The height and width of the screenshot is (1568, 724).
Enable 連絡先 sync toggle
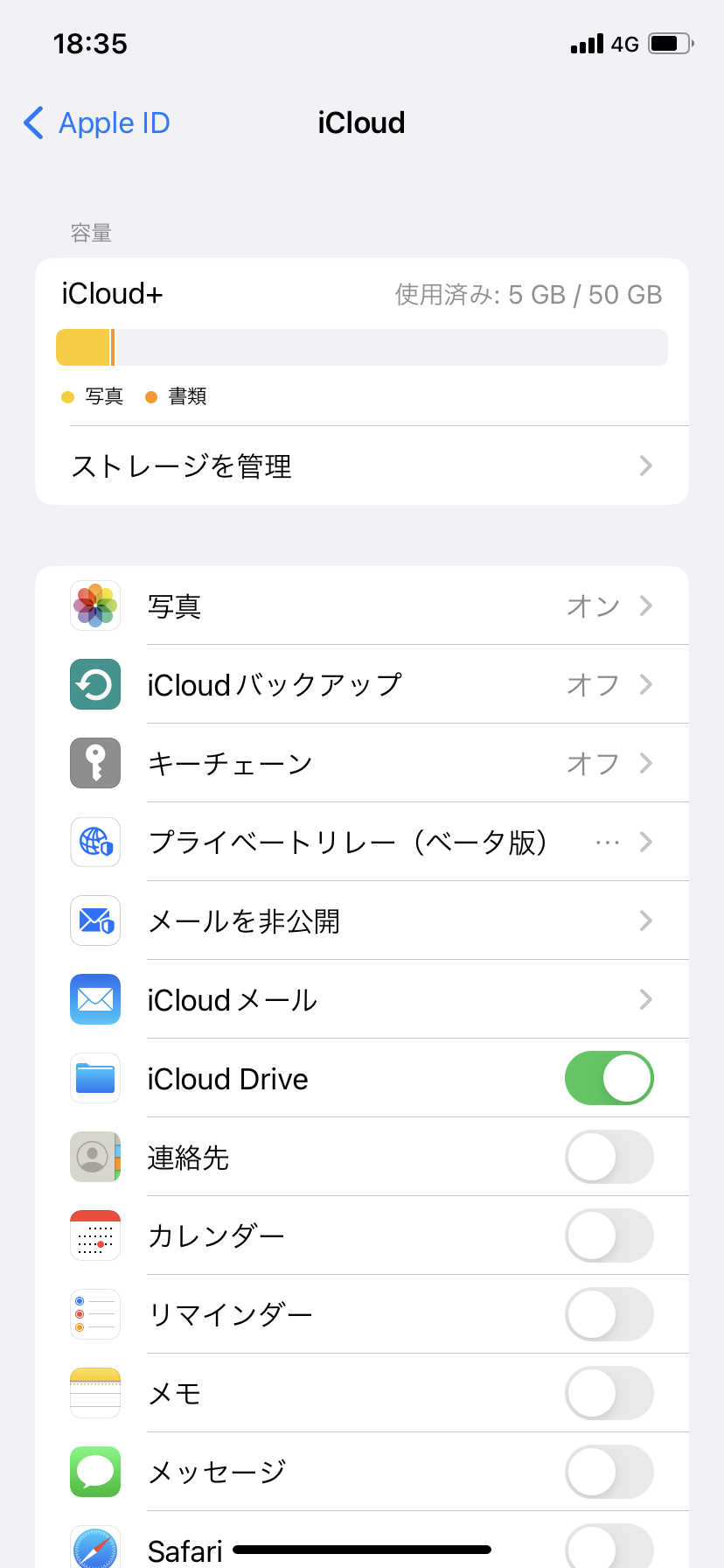click(609, 1157)
